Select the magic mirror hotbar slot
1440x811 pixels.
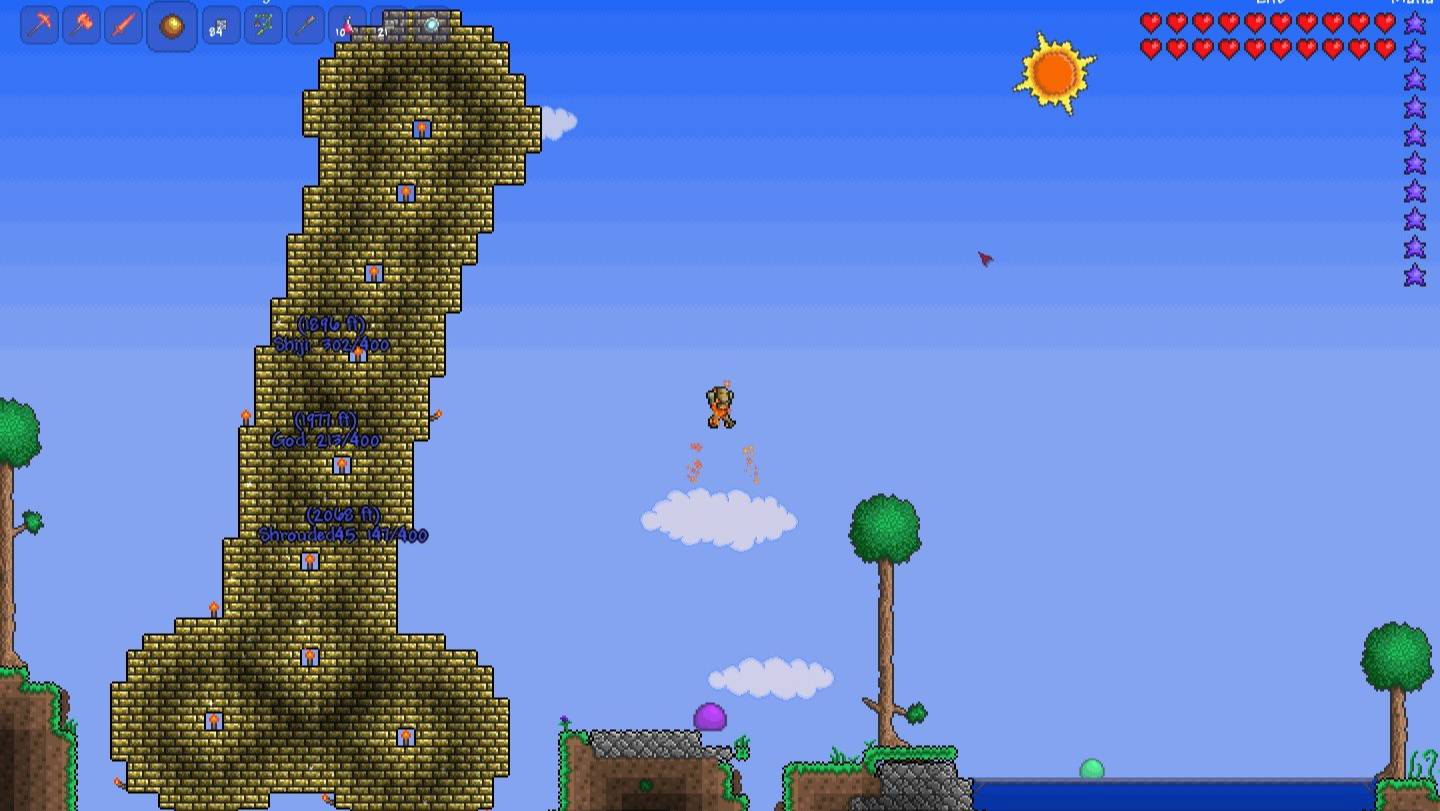[431, 26]
